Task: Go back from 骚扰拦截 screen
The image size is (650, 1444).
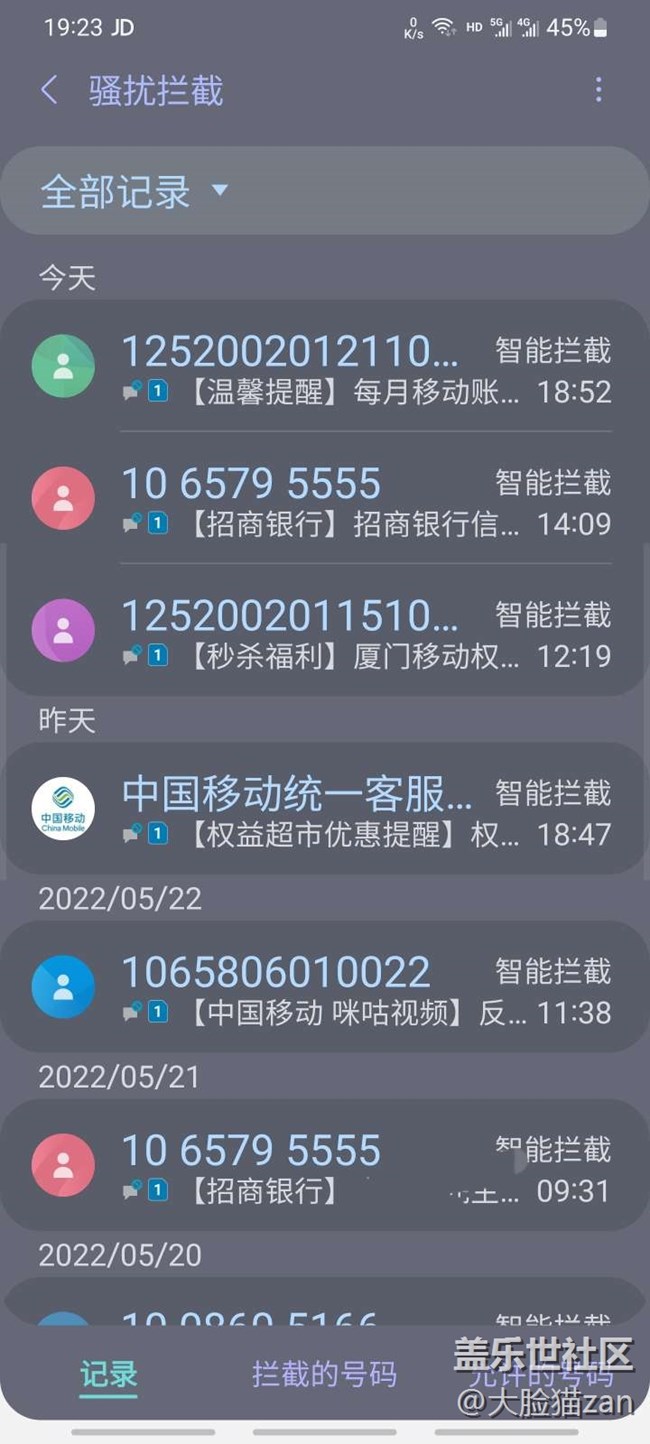Action: [x=49, y=90]
